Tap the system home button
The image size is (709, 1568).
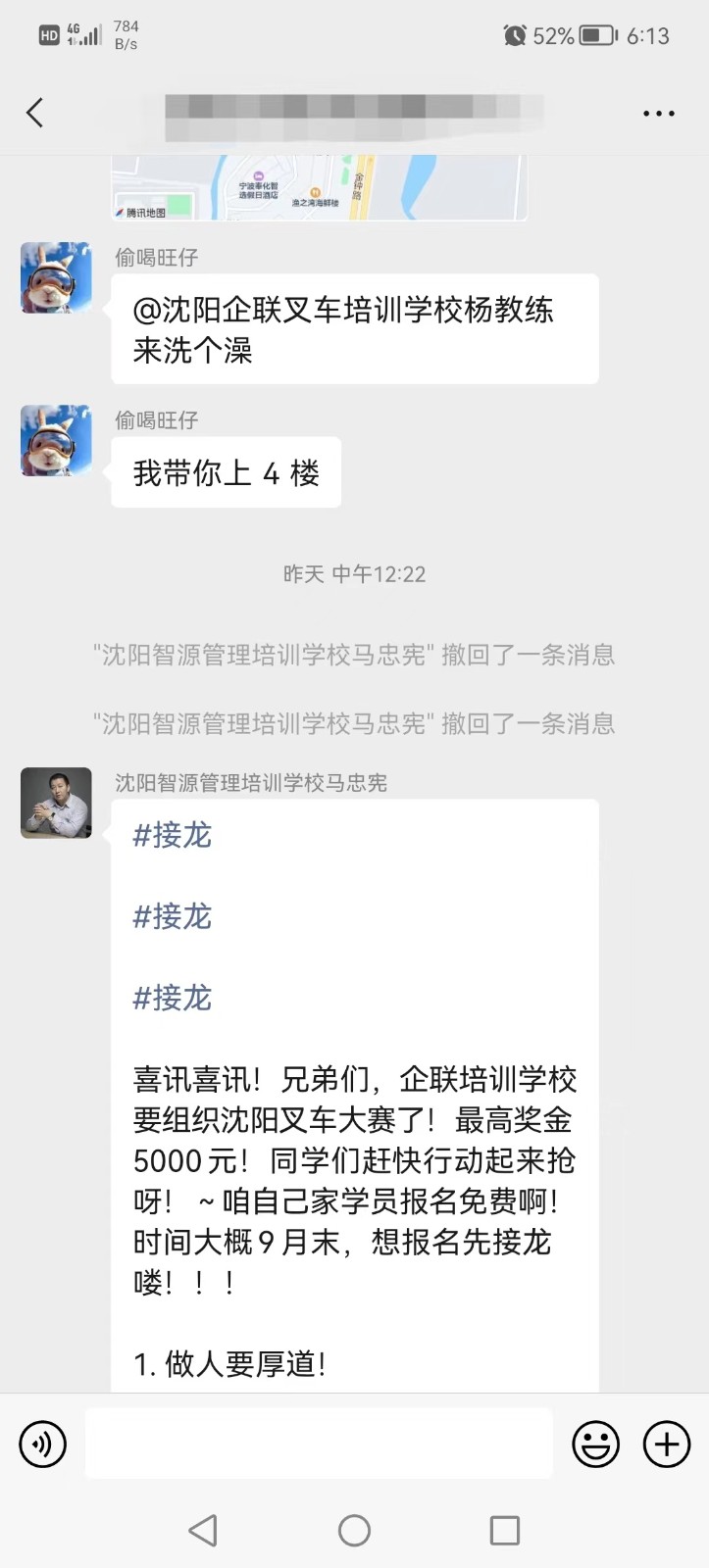tap(354, 1530)
